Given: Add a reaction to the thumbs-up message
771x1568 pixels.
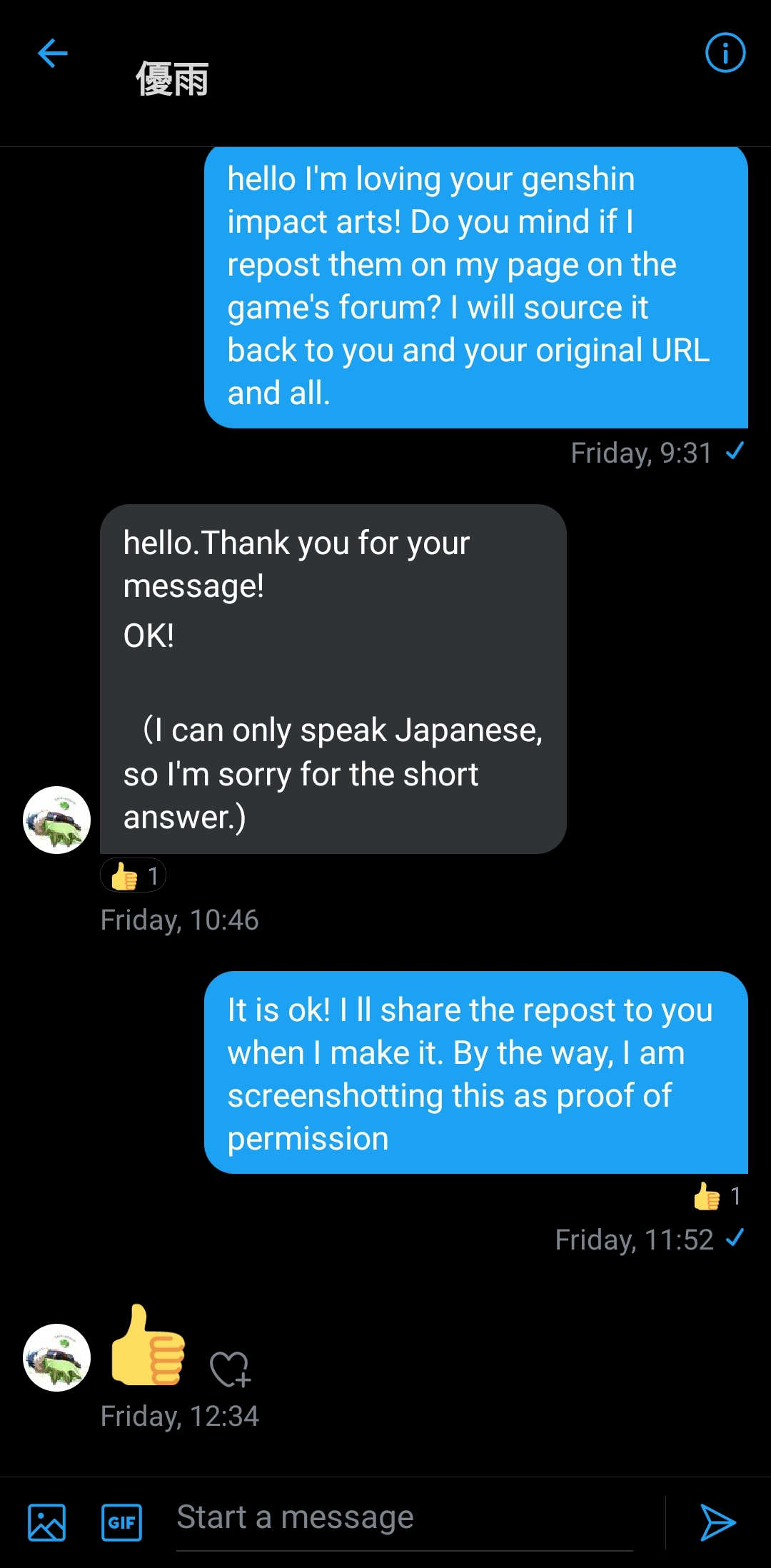Looking at the screenshot, I should click(x=230, y=1369).
